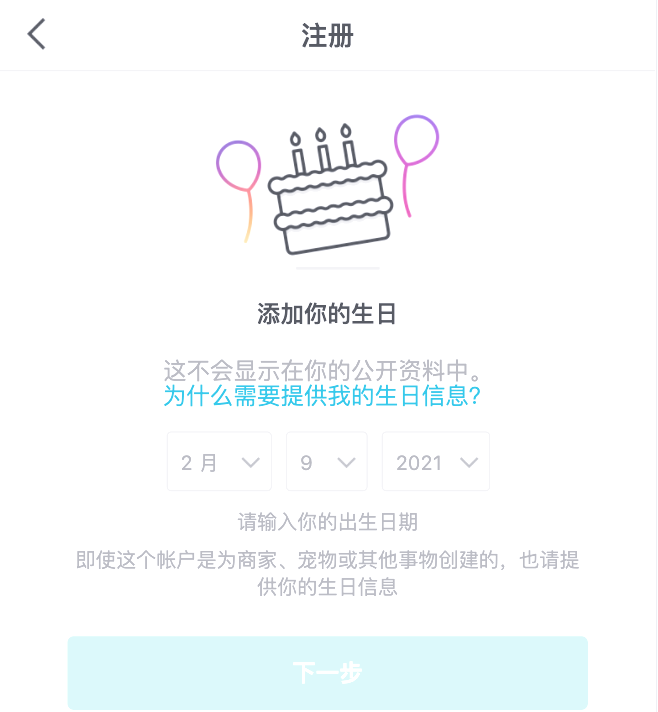This screenshot has height=712, width=658.
Task: Open the day dropdown showing 9
Action: (327, 462)
